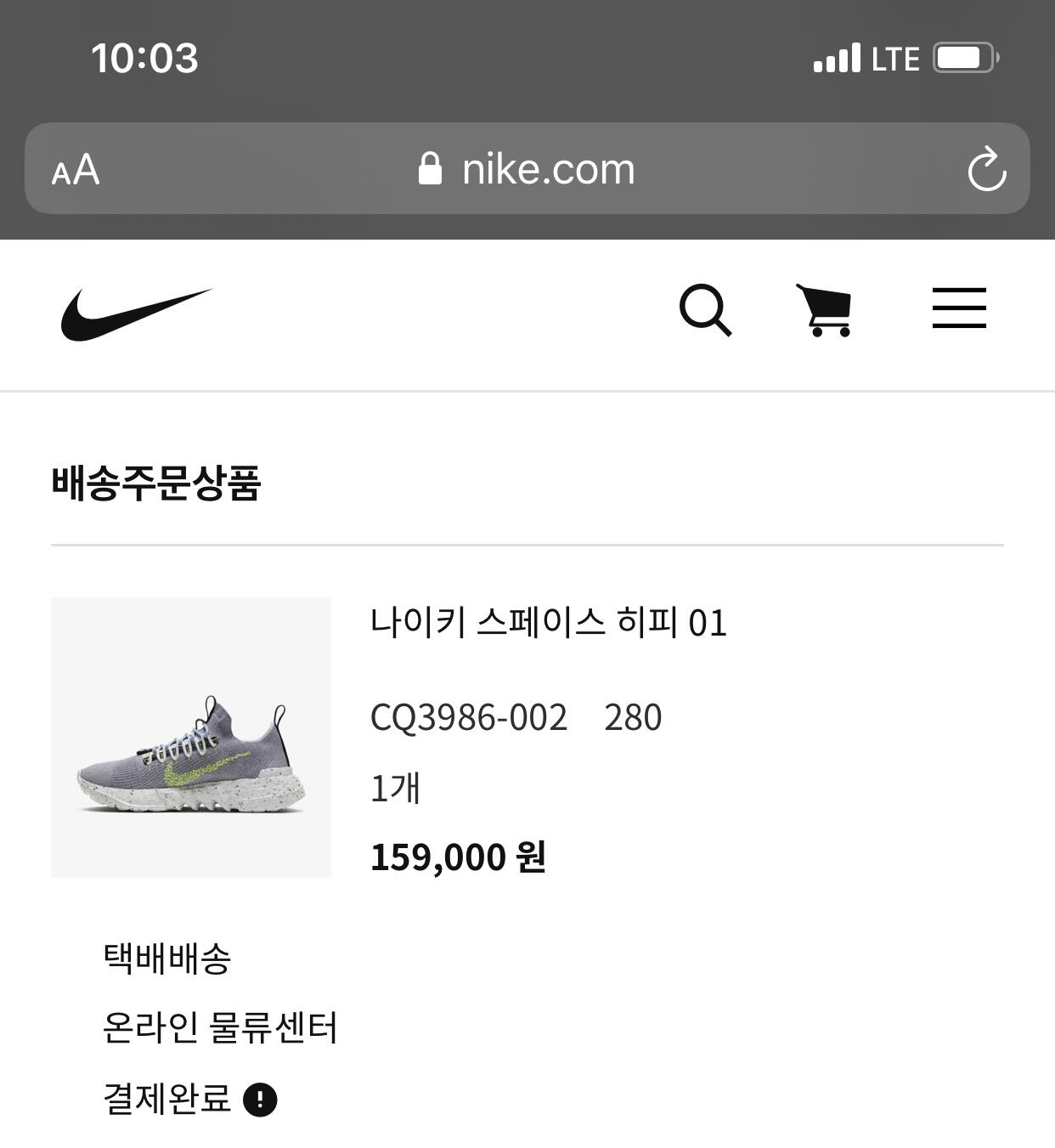Open the shopping cart
The width and height of the screenshot is (1055, 1148).
825,310
